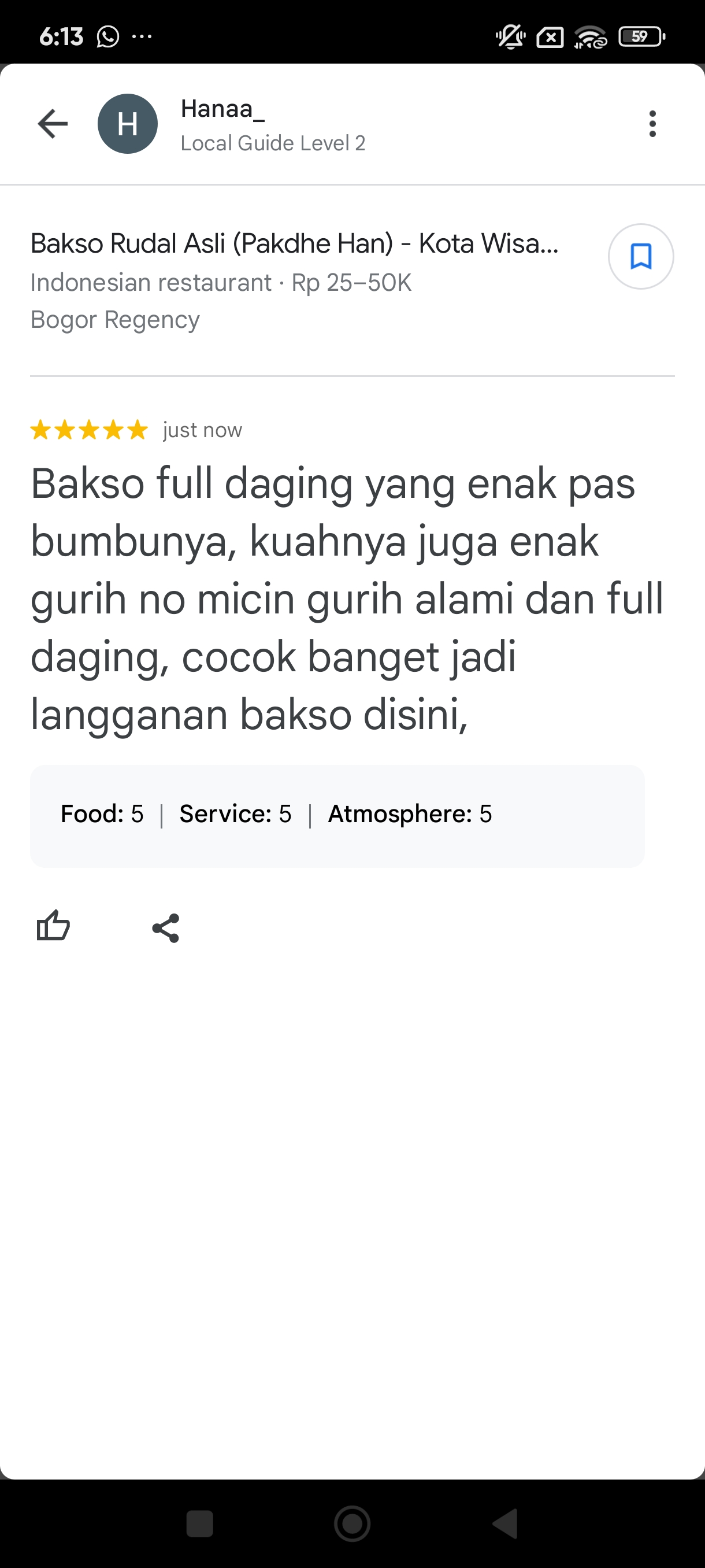
Task: Open the three-dot overflow menu
Action: coord(652,124)
